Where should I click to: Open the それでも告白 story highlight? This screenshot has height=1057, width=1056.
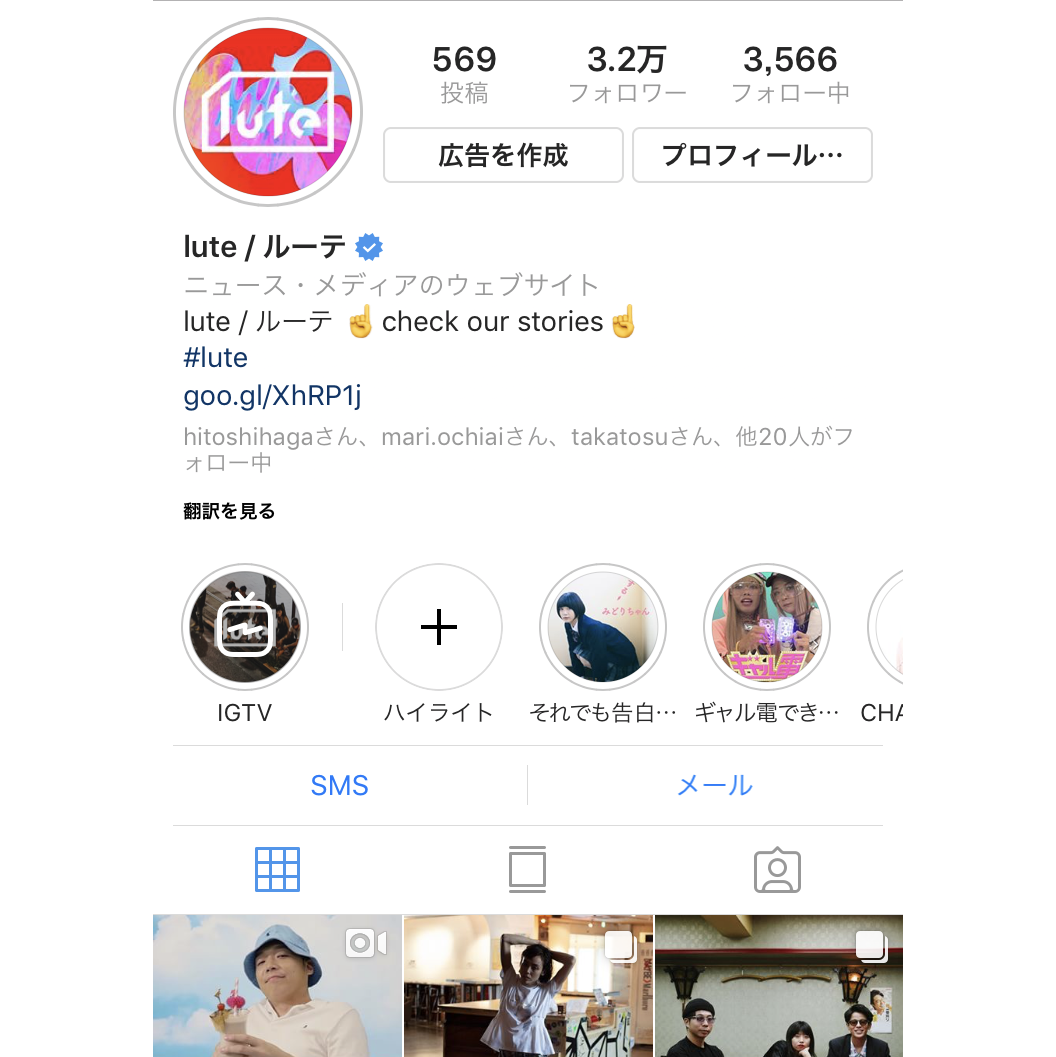coord(603,627)
